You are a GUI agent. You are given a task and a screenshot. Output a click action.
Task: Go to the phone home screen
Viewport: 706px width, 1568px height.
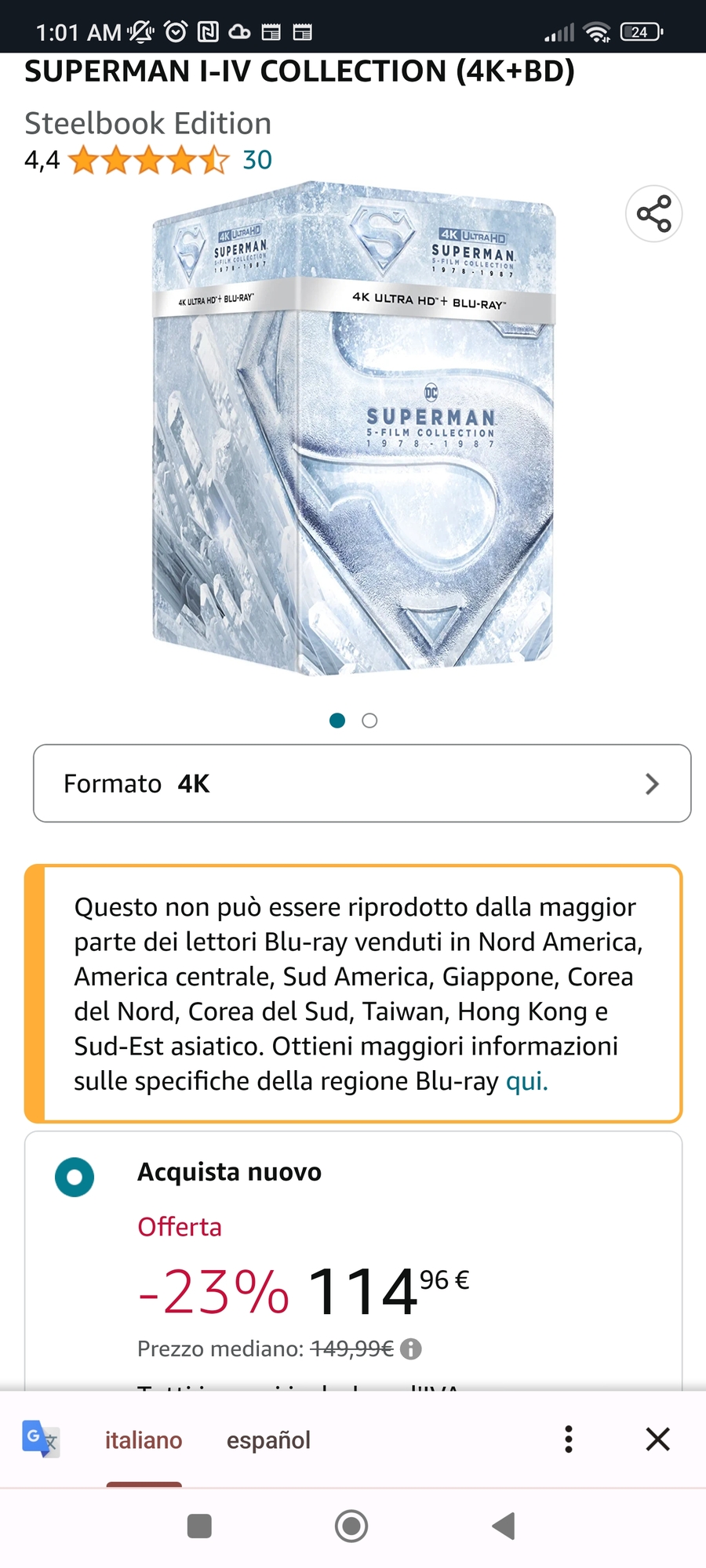[351, 1526]
